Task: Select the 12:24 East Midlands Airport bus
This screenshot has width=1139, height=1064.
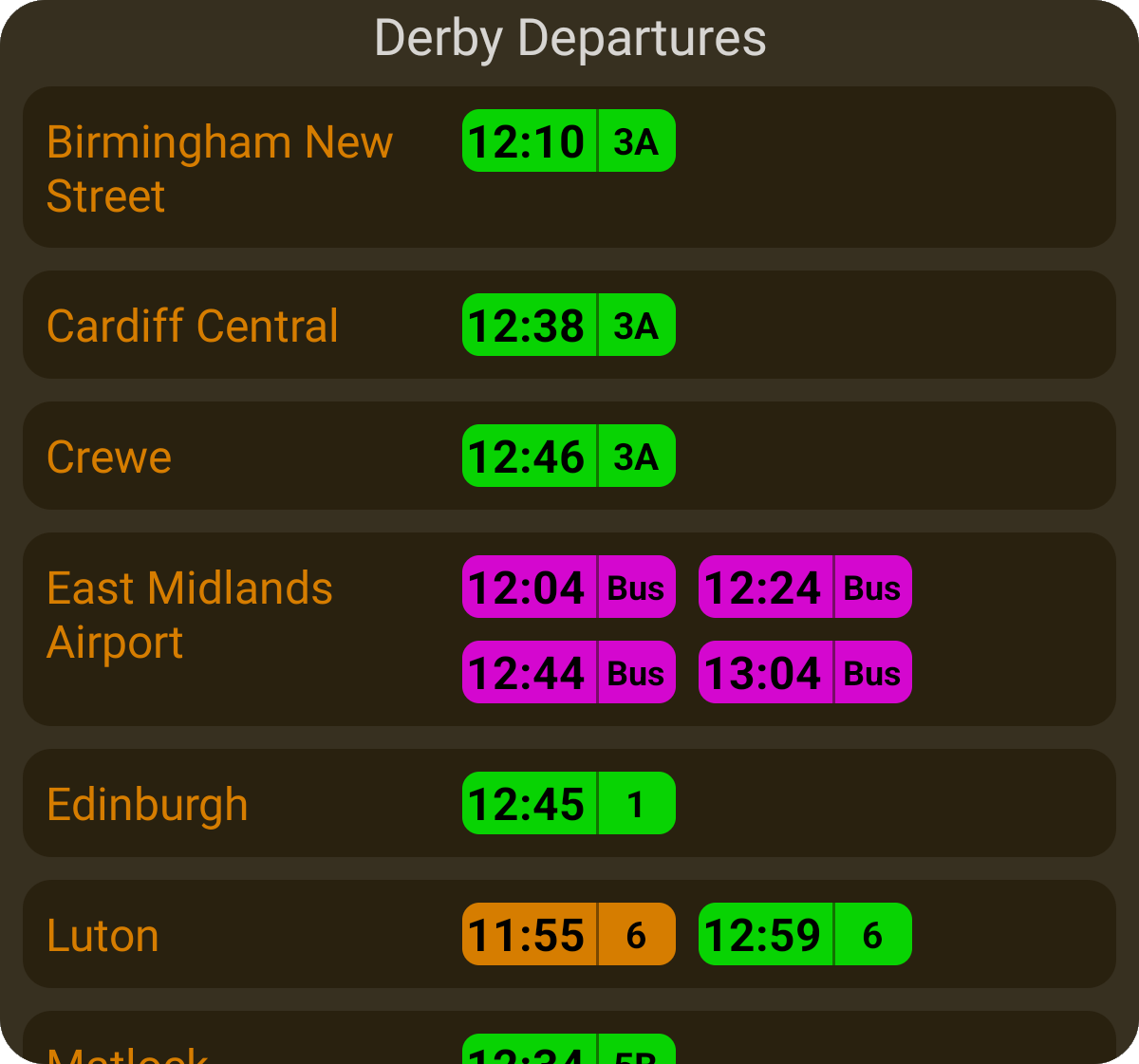Action: click(x=804, y=587)
